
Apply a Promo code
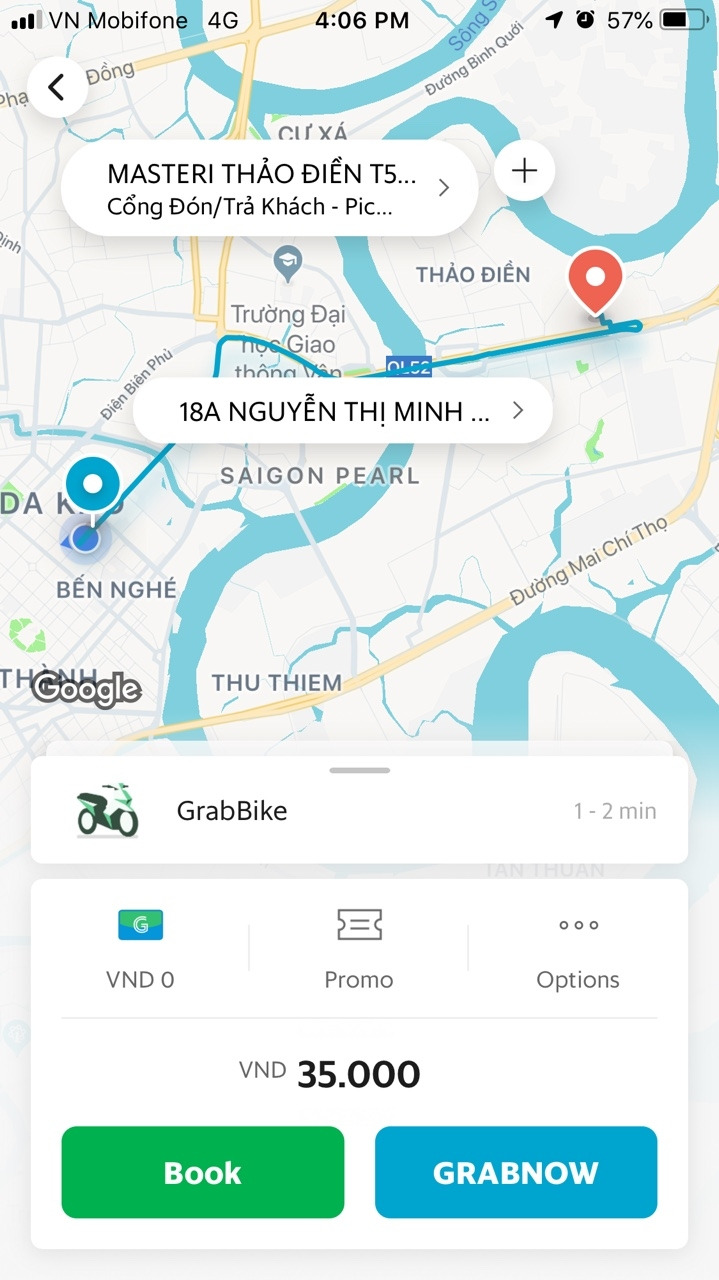tap(359, 949)
